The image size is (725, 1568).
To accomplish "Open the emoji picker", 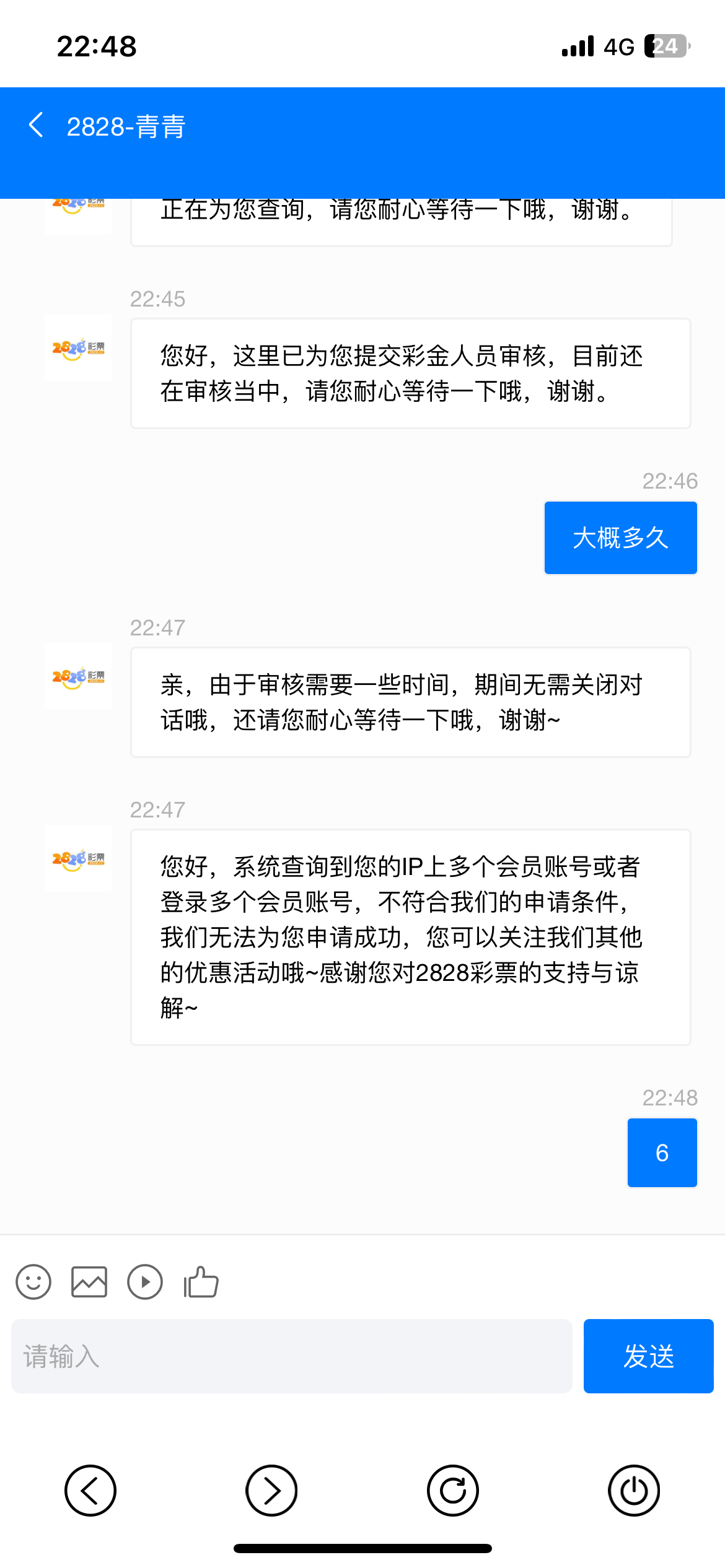I will click(33, 1281).
